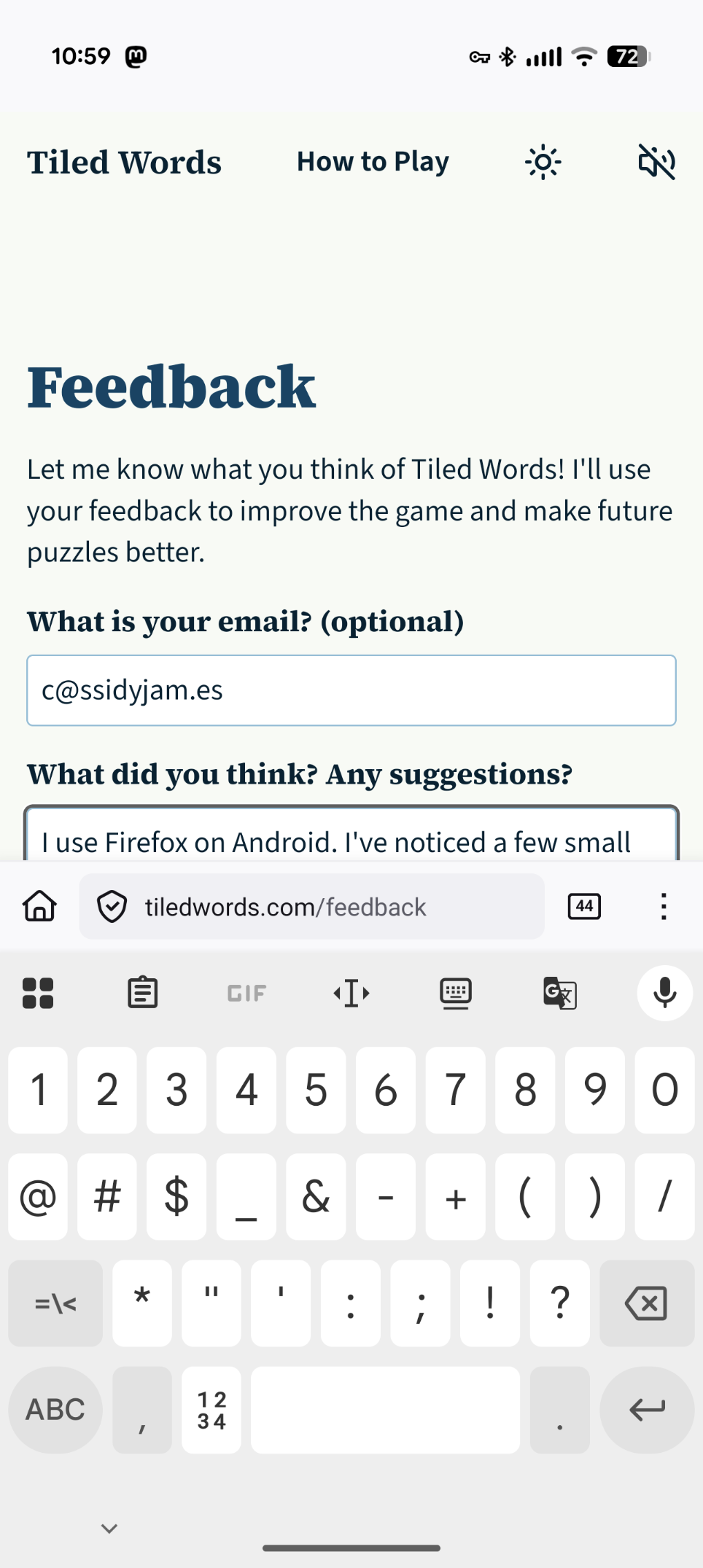This screenshot has width=703, height=1568.
Task: Switch to the numeric 1234 keypad
Action: (x=211, y=1410)
